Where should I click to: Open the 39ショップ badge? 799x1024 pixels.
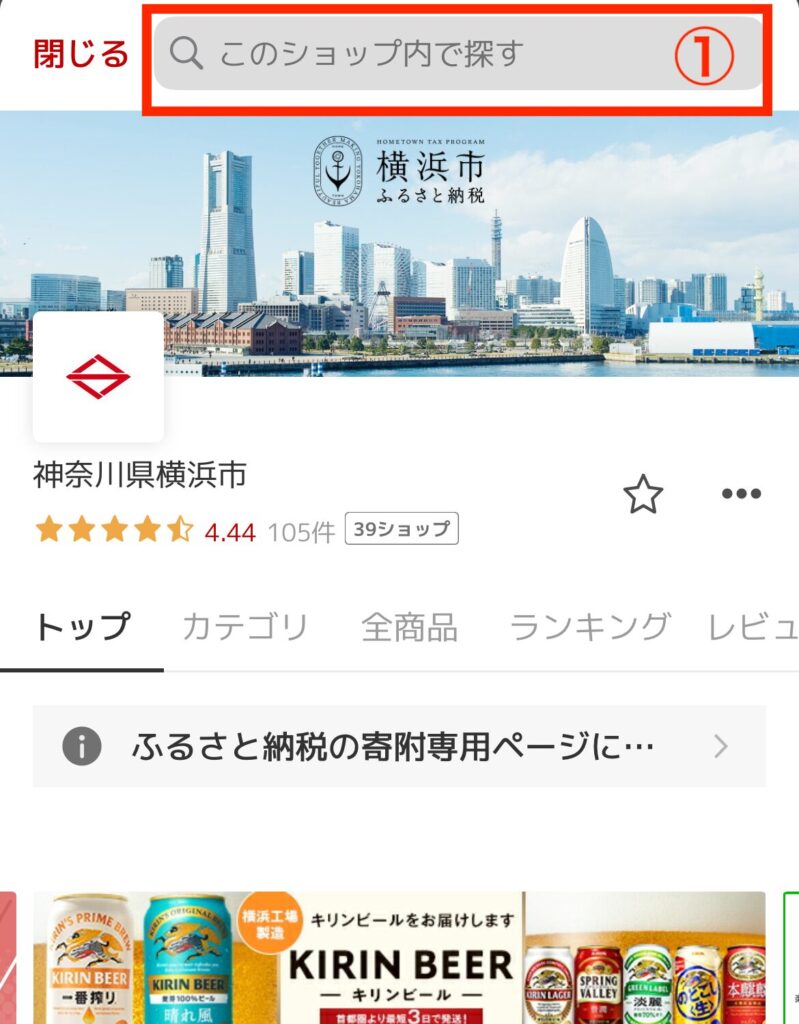click(x=401, y=530)
